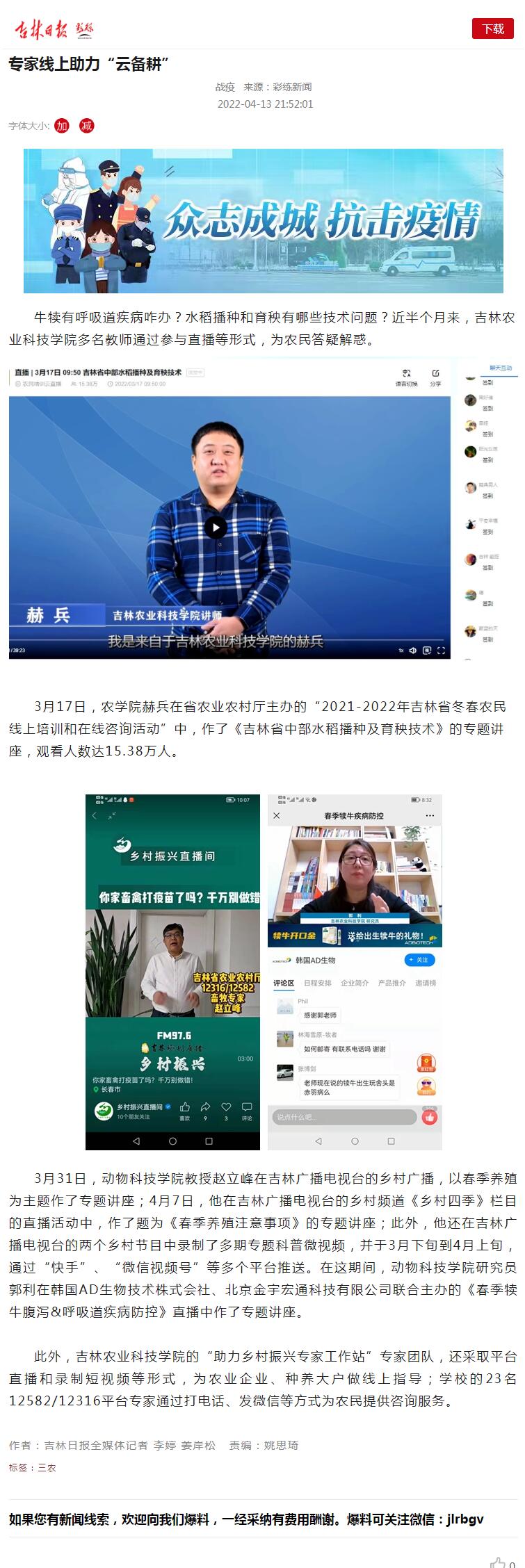Open the 赫兵 live lecture screenshot
Screen dimensions: 525x1568
263,508
